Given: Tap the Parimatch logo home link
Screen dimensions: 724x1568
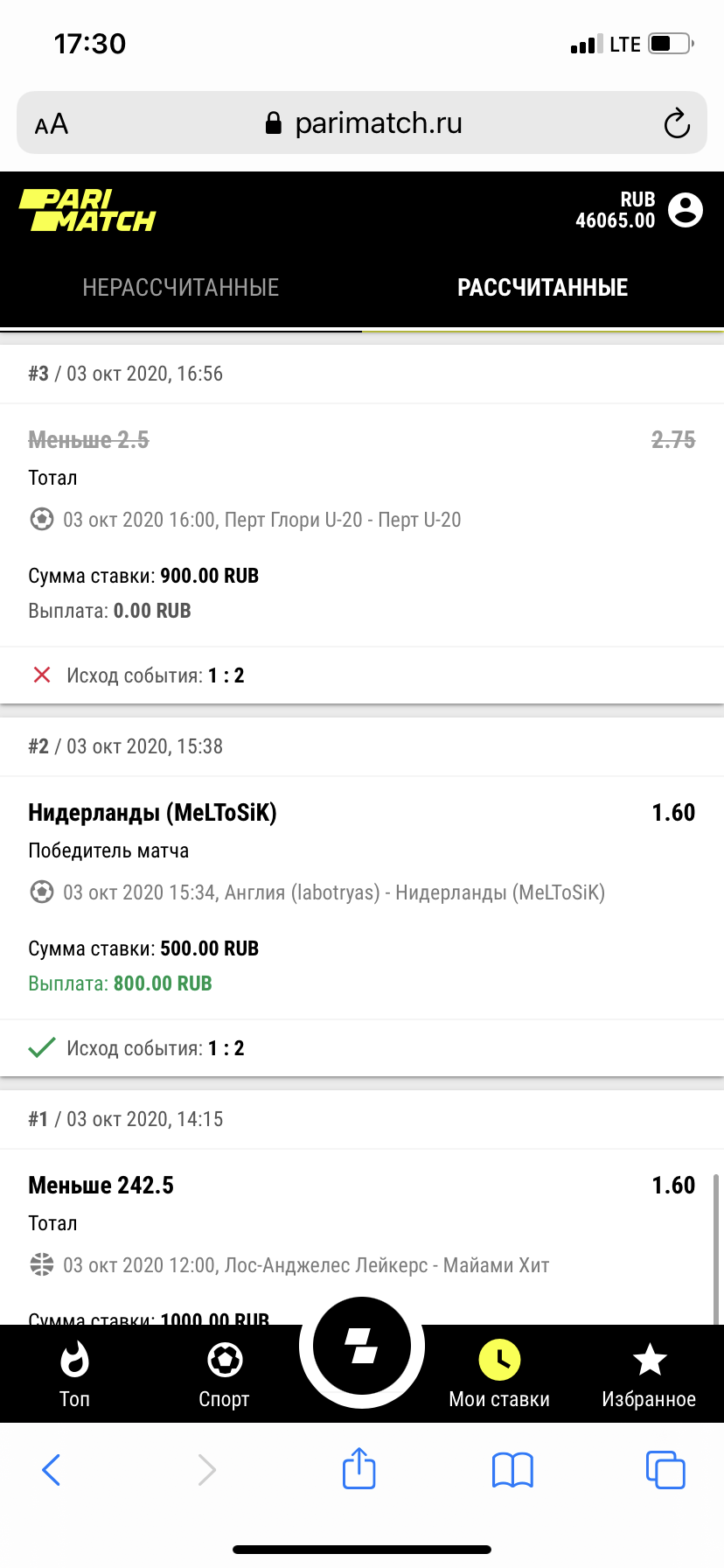Looking at the screenshot, I should 87,211.
